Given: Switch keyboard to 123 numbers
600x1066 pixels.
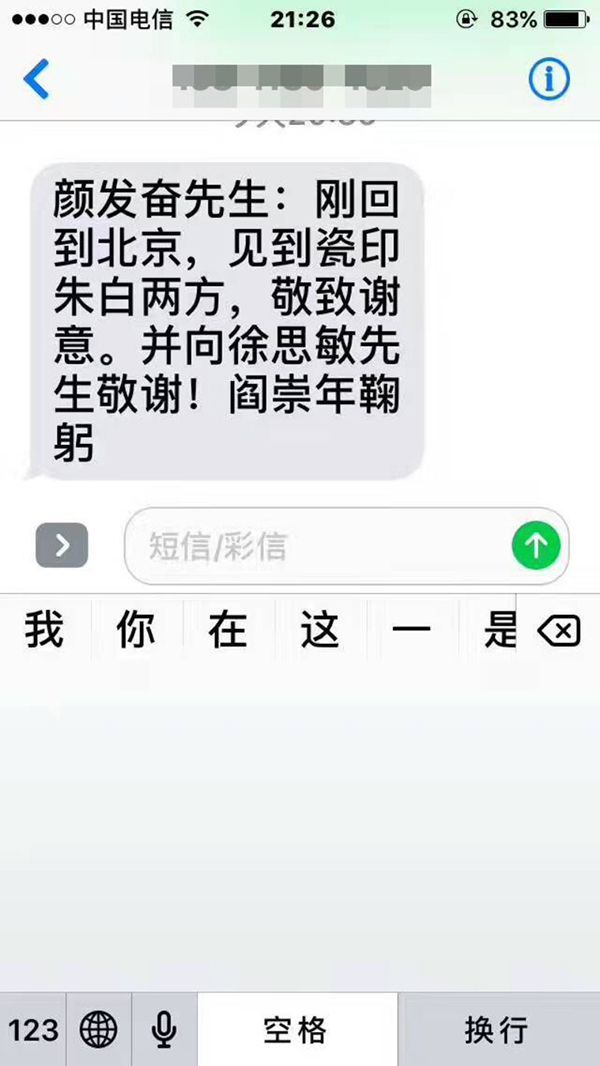Looking at the screenshot, I should click(x=33, y=1029).
